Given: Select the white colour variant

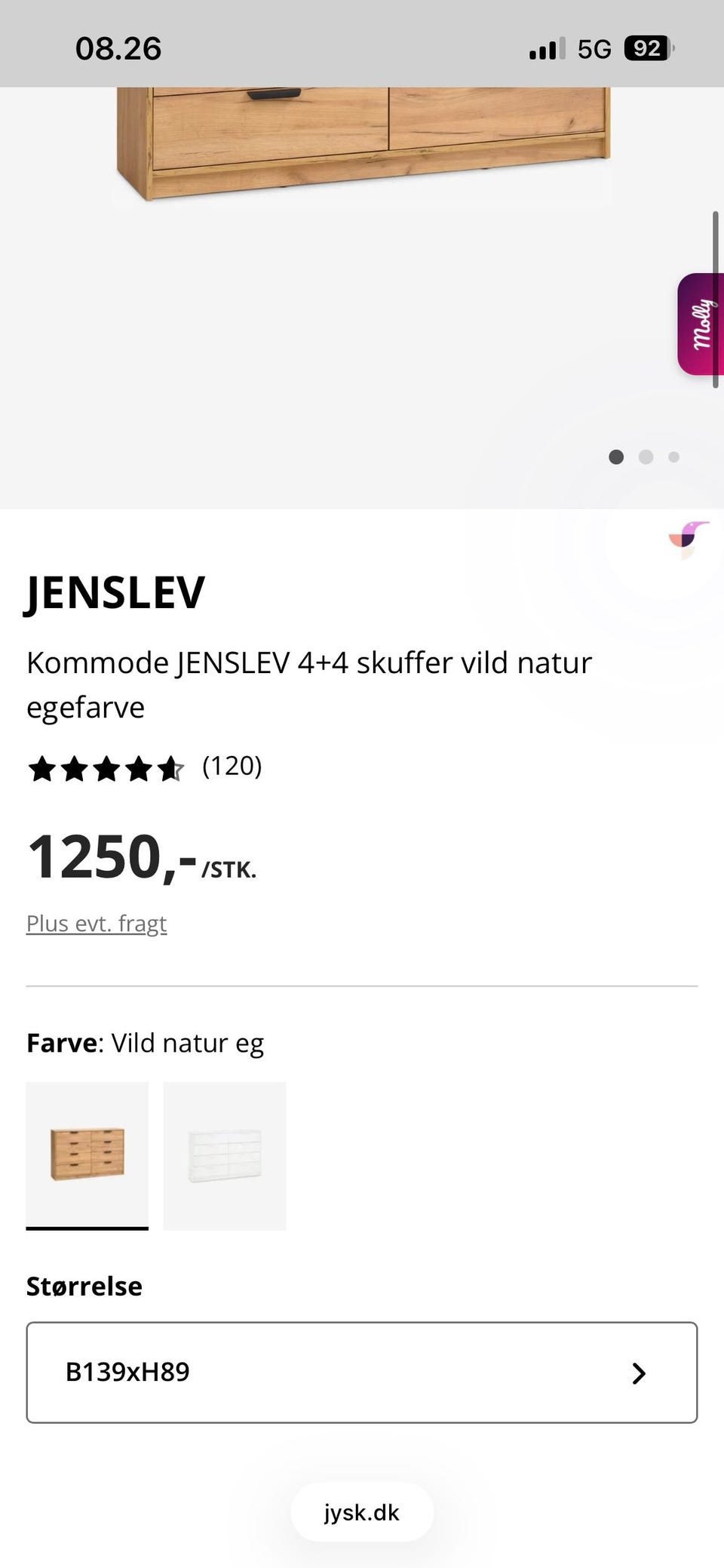Looking at the screenshot, I should [225, 1155].
